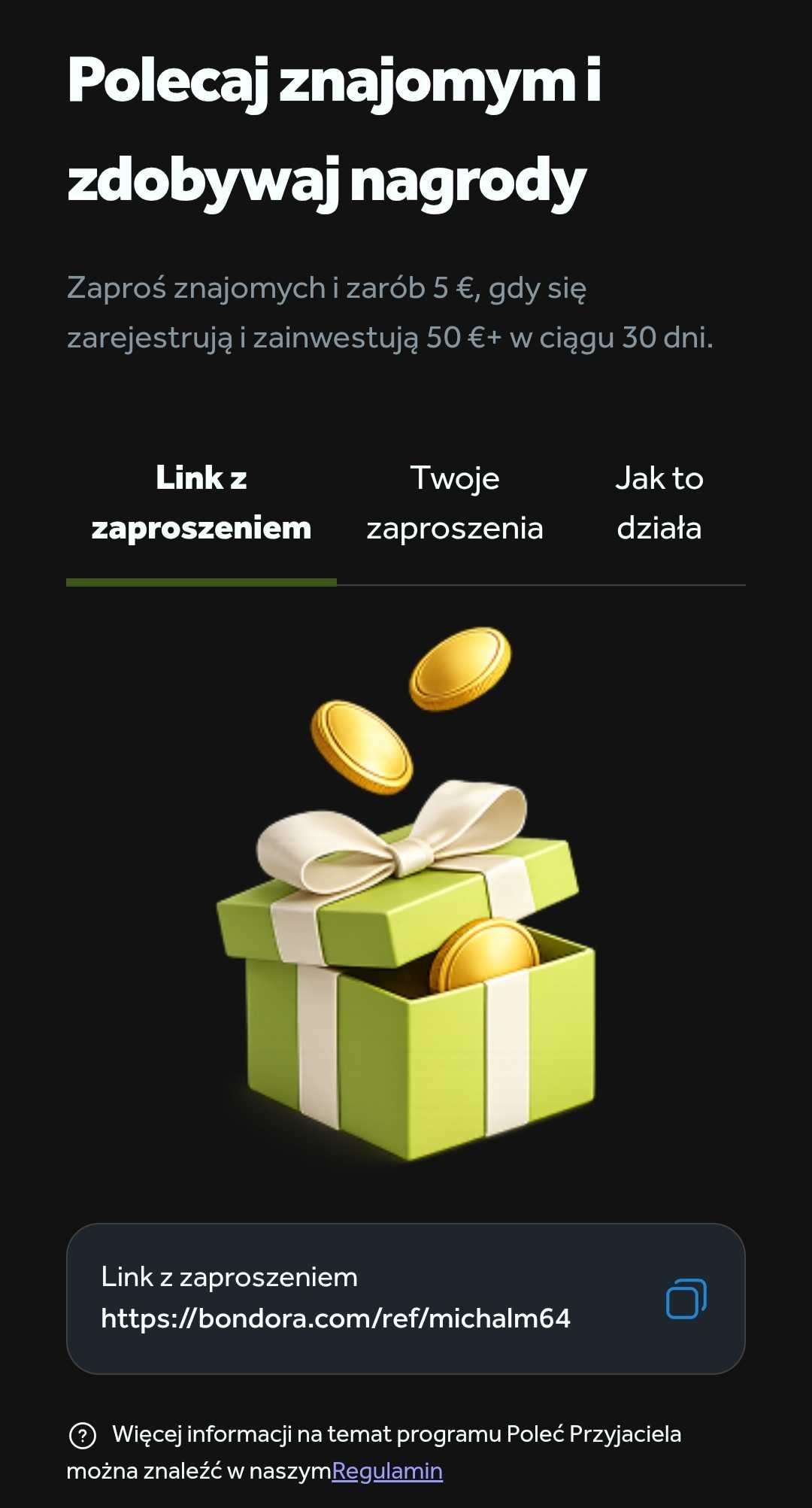Copy the invitation link with the copy icon
Image resolution: width=812 pixels, height=1508 pixels.
[x=686, y=1299]
